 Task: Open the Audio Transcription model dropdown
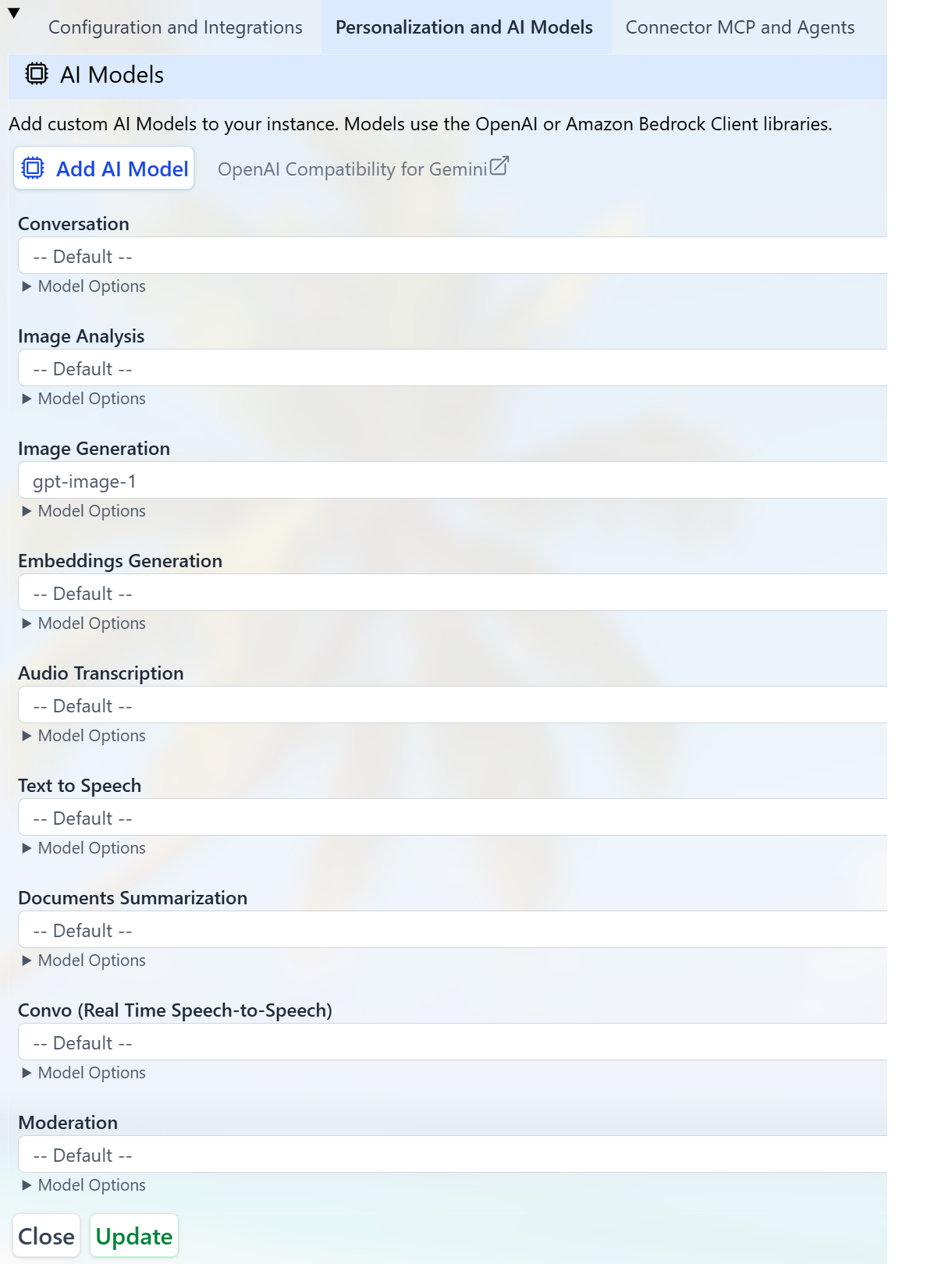pos(453,705)
